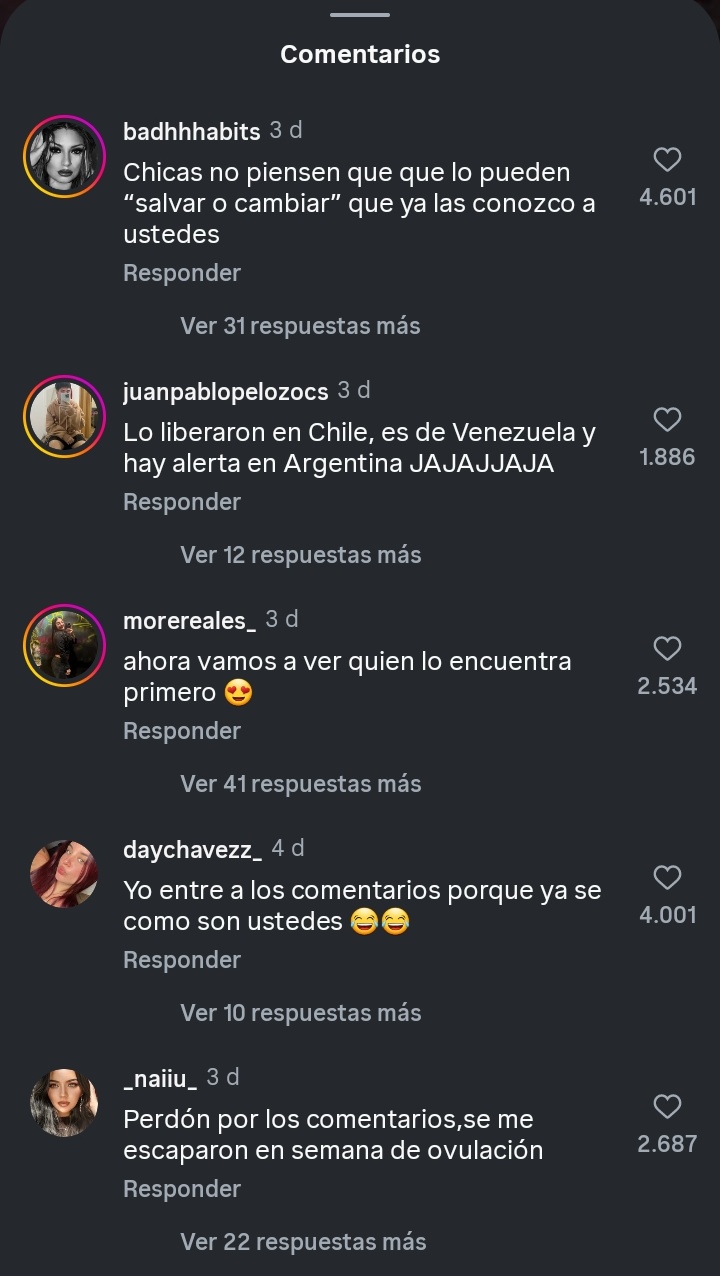Reply to morereales_ comment
The width and height of the screenshot is (720, 1276).
pyautogui.click(x=182, y=731)
